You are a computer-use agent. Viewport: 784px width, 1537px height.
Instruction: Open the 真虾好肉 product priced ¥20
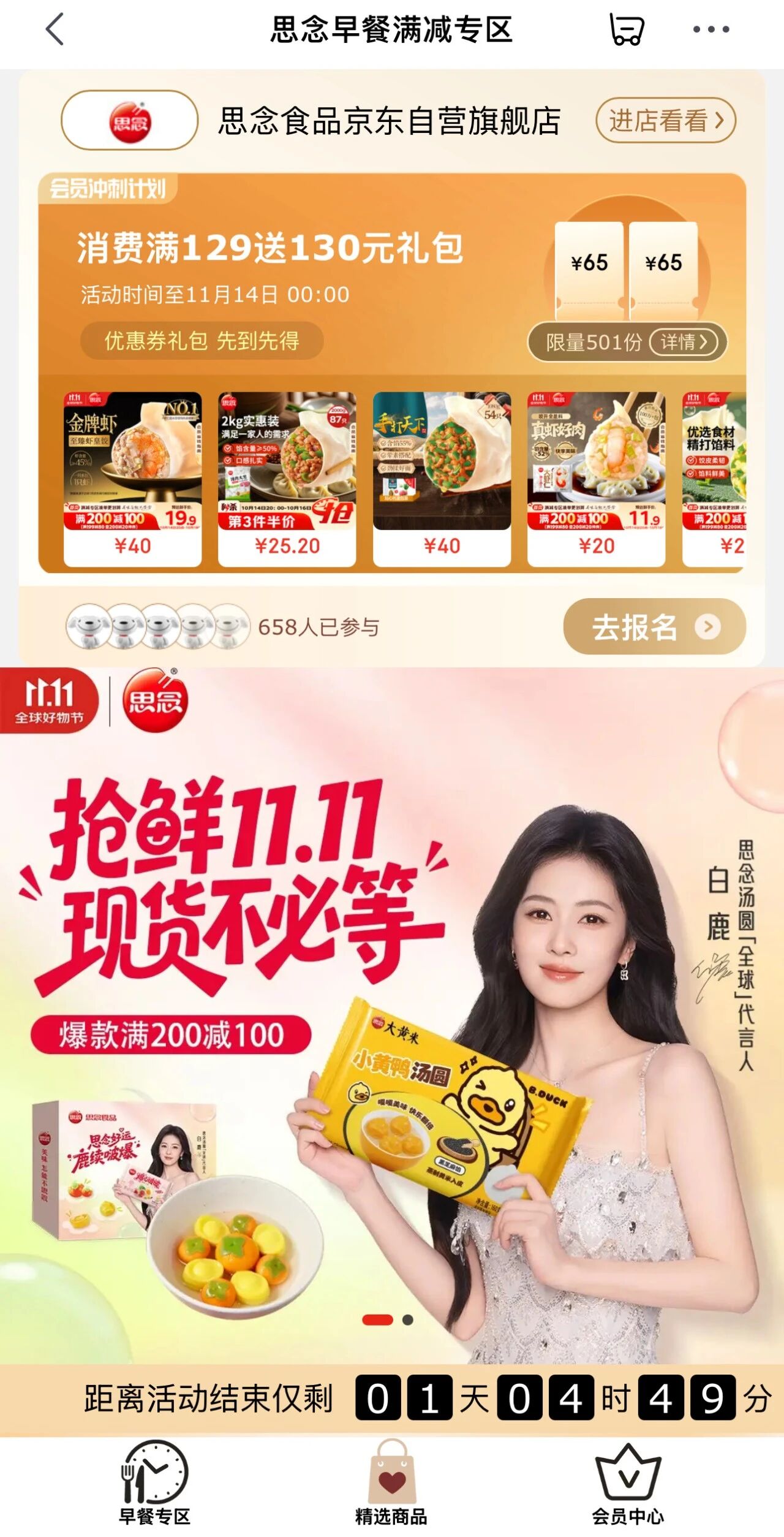[596, 478]
